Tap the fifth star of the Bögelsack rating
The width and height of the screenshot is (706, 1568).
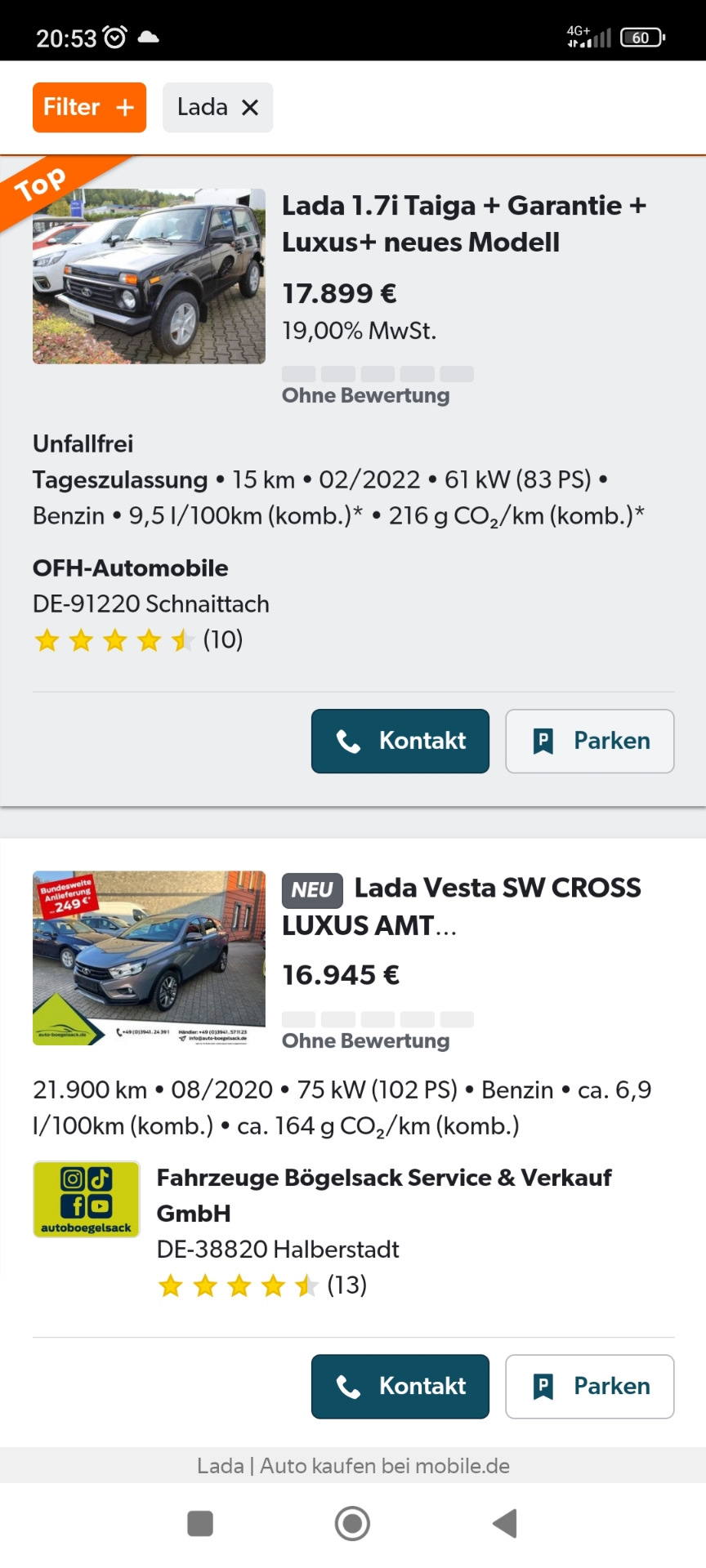point(304,1285)
